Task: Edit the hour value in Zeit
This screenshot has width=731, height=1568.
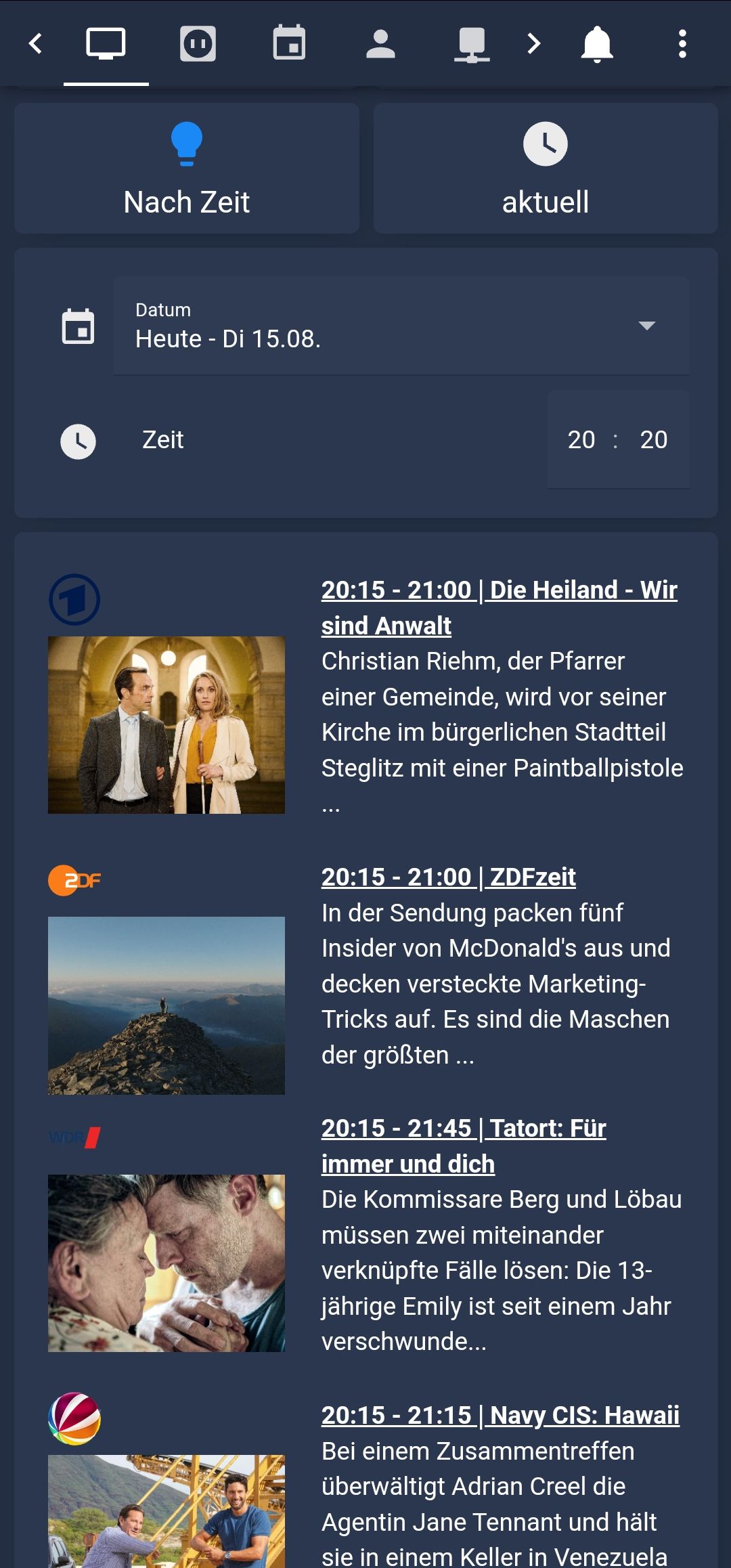Action: (x=581, y=439)
